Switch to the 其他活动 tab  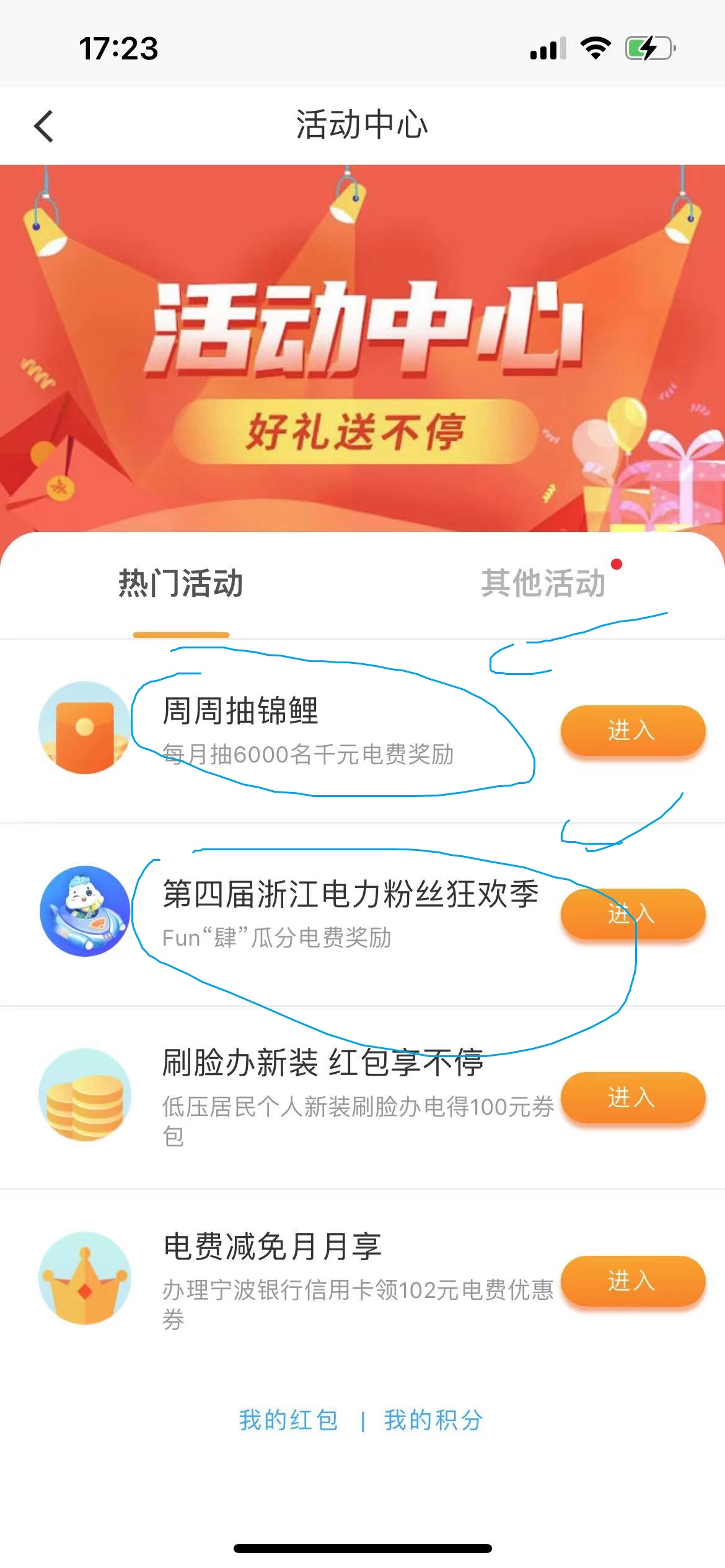point(543,583)
